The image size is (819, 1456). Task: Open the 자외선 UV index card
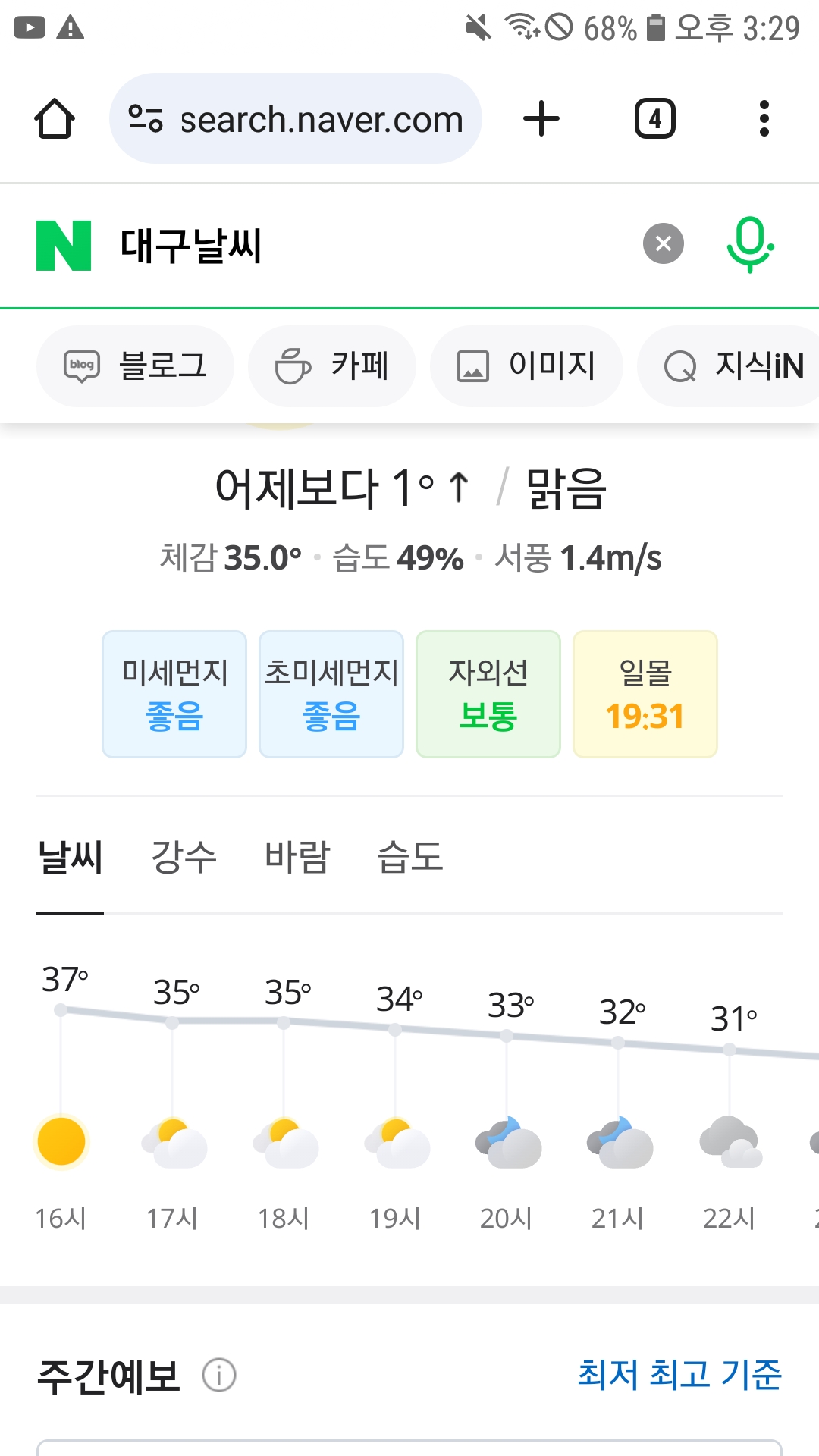pyautogui.click(x=488, y=694)
